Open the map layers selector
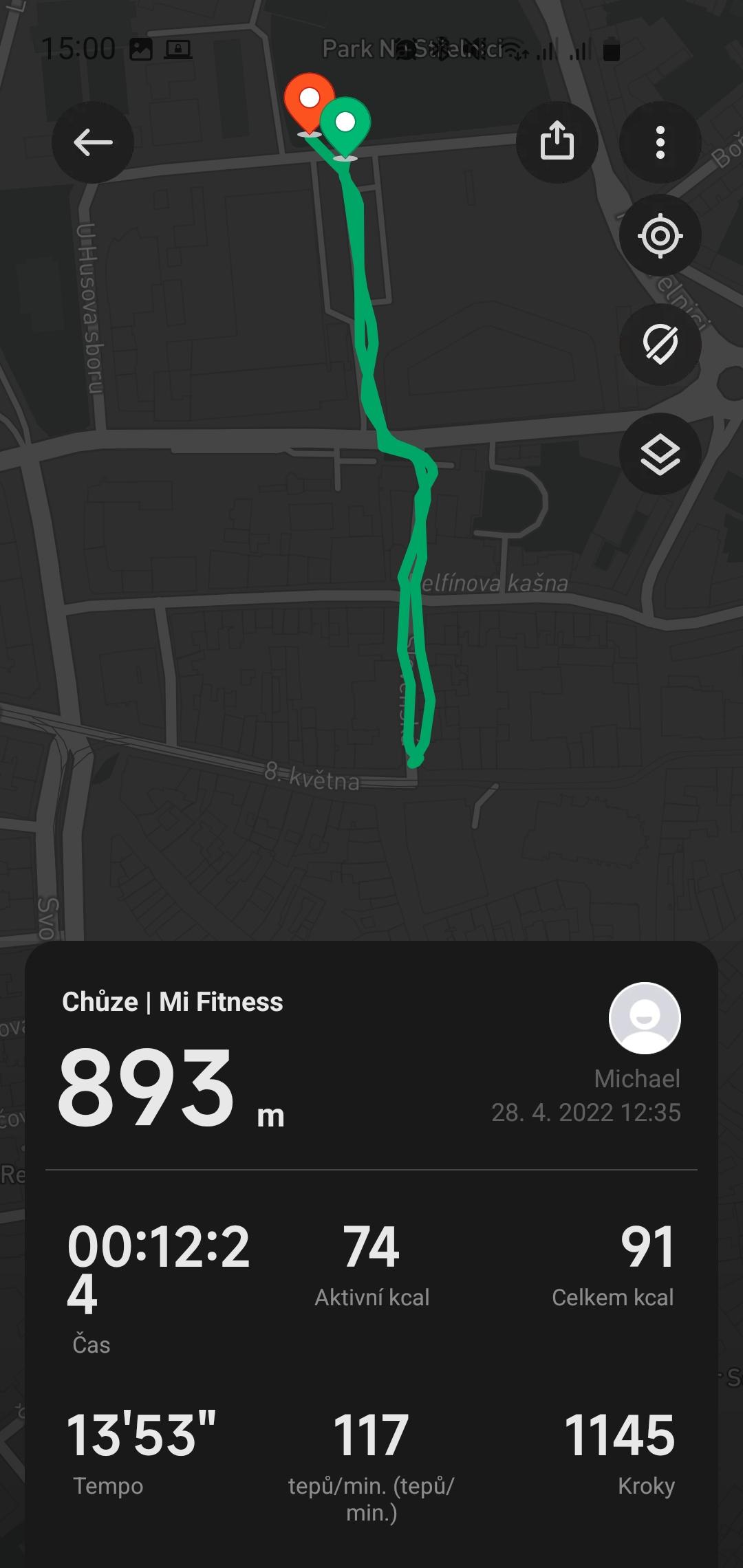Screen dimensions: 743x1568 tap(660, 454)
